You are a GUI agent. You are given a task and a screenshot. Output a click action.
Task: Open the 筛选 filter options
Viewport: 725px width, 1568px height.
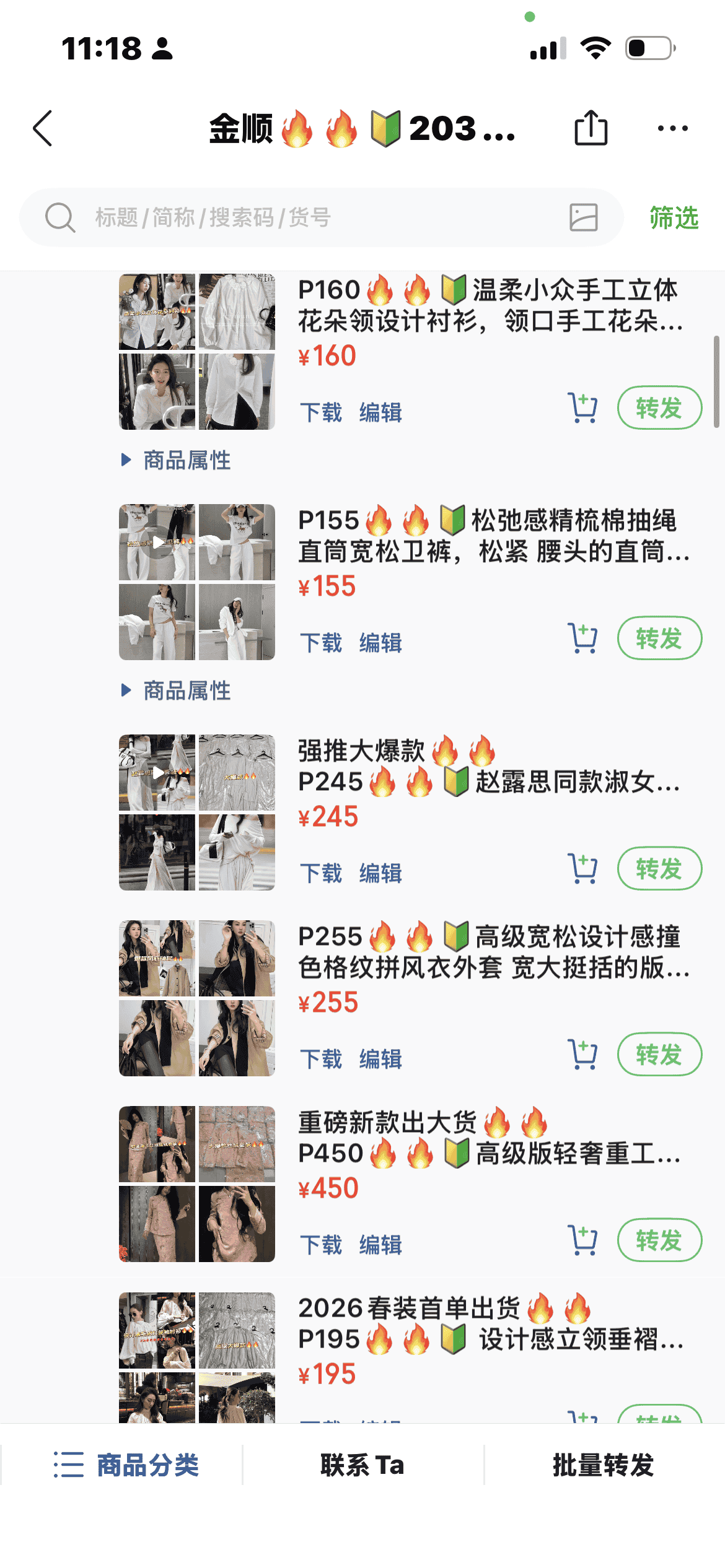[674, 218]
